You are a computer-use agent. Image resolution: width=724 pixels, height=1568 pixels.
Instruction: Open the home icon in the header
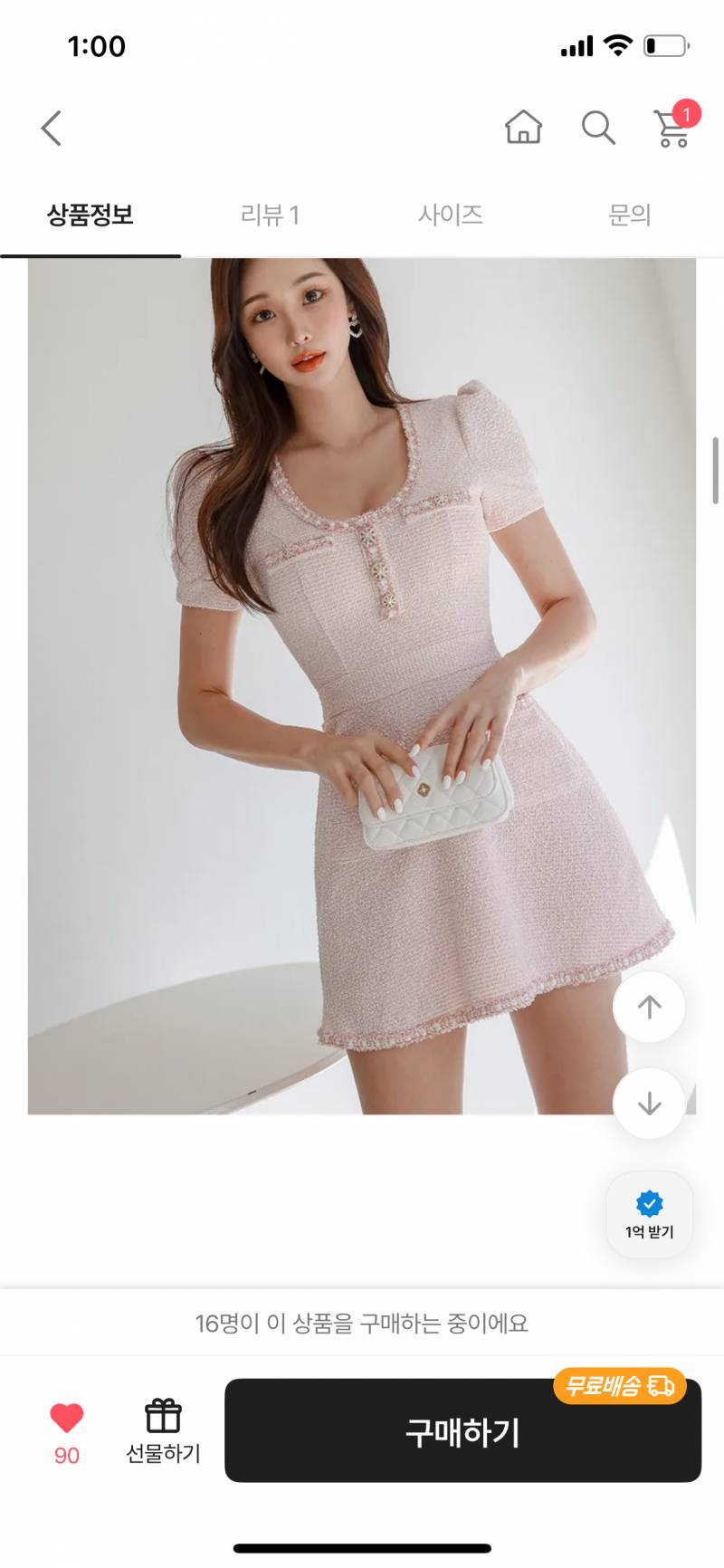coord(523,128)
